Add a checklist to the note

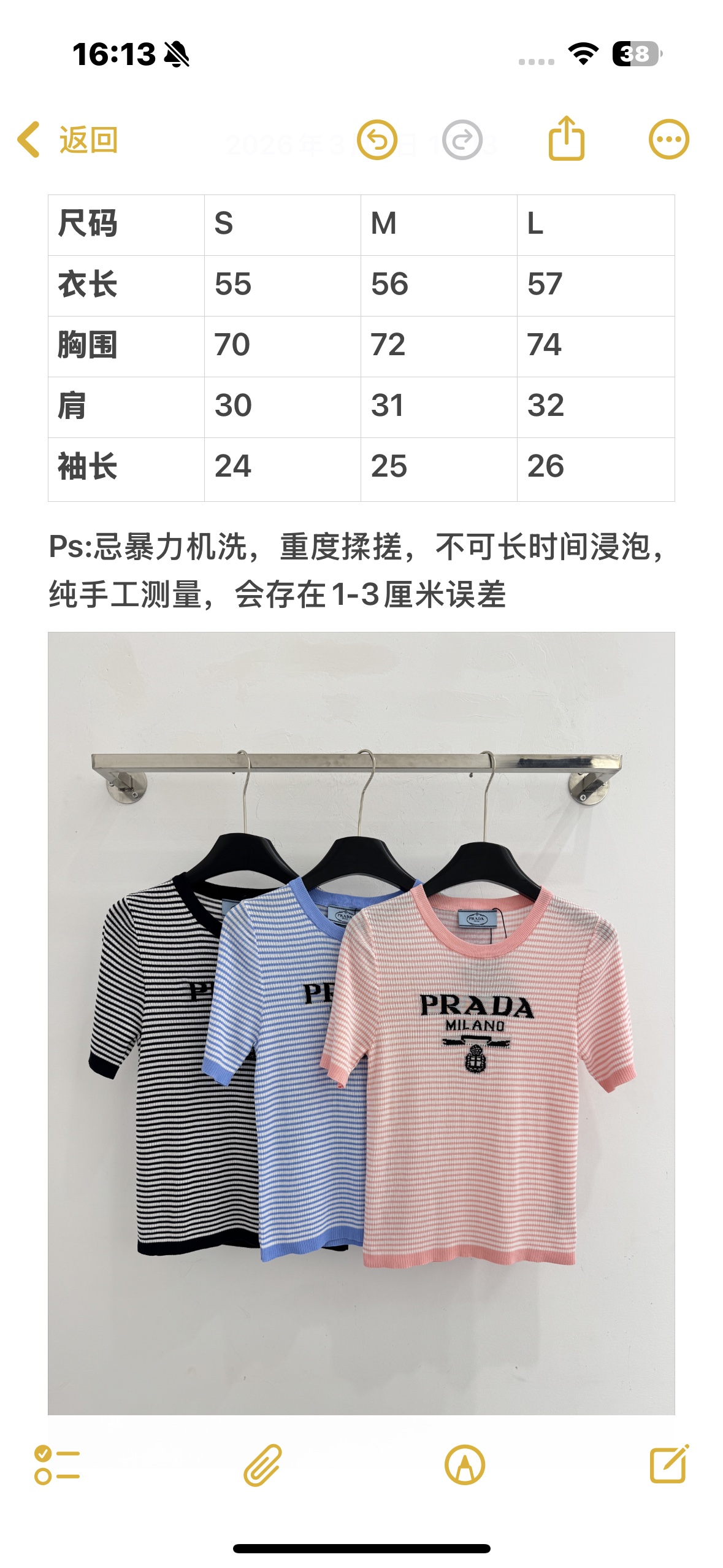(57, 1465)
